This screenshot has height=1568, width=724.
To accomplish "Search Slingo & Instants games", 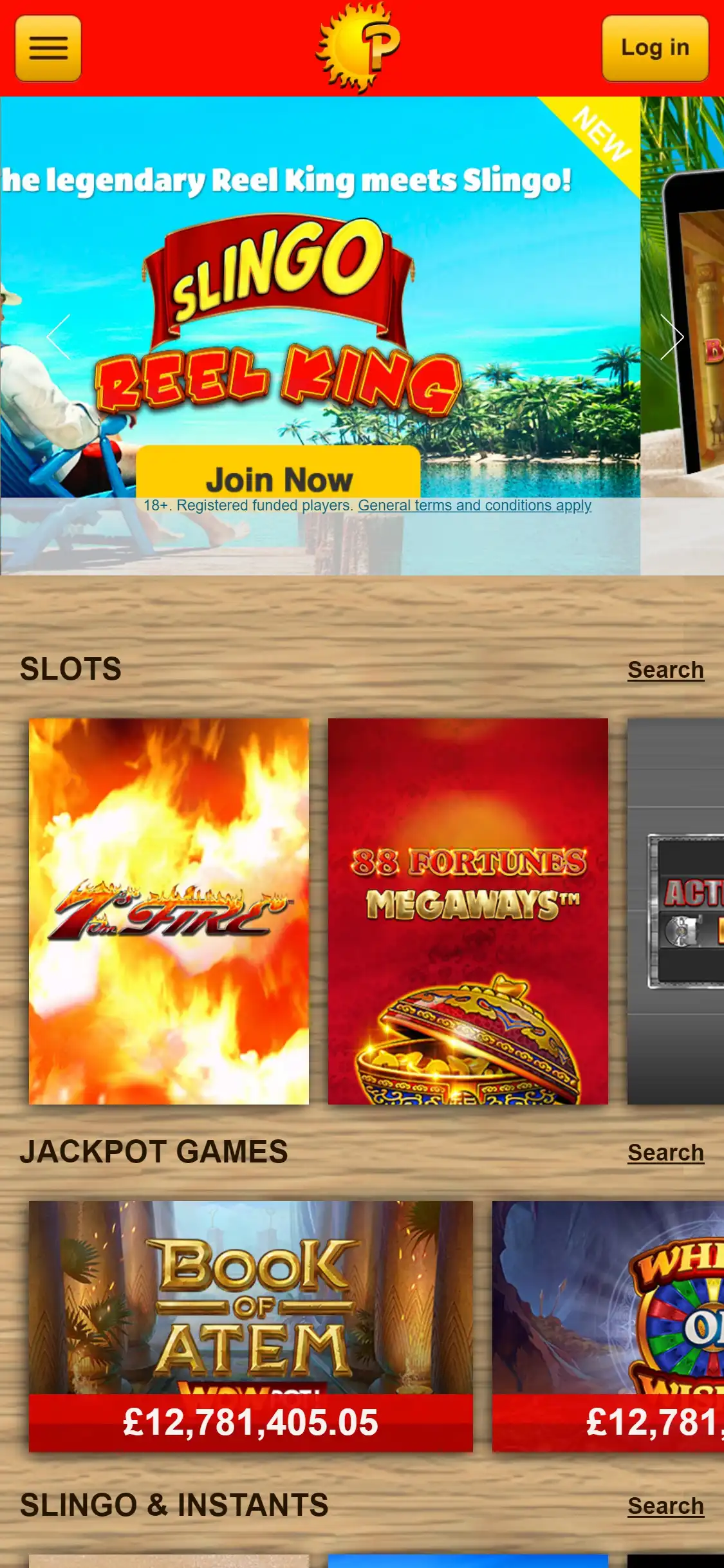I will click(665, 1506).
